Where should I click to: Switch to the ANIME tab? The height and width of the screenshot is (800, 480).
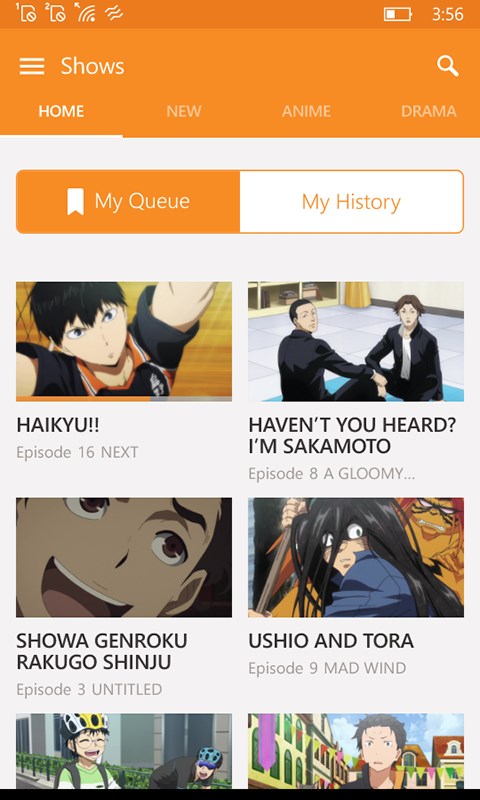coord(306,111)
